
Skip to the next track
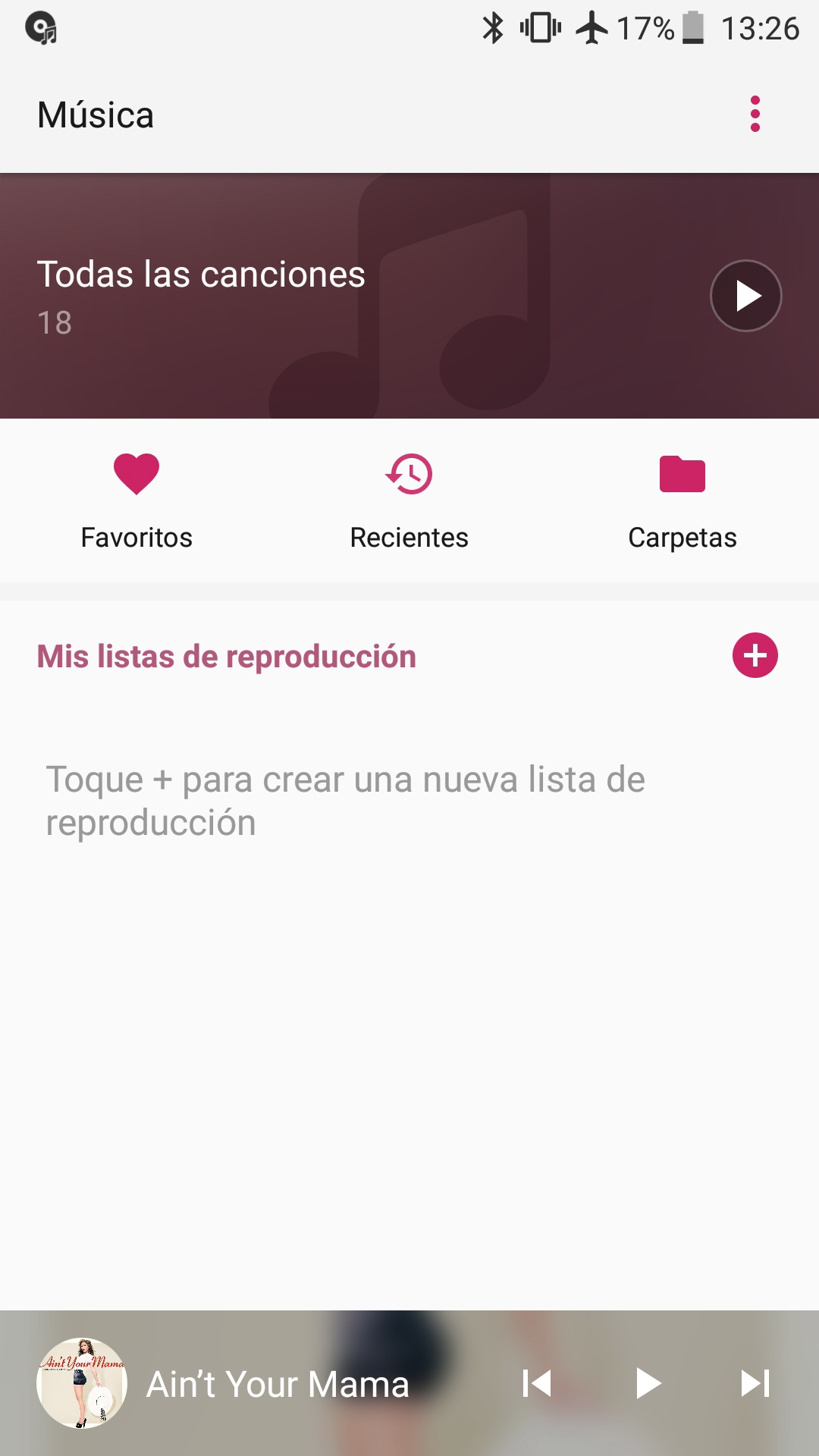pos(755,1383)
